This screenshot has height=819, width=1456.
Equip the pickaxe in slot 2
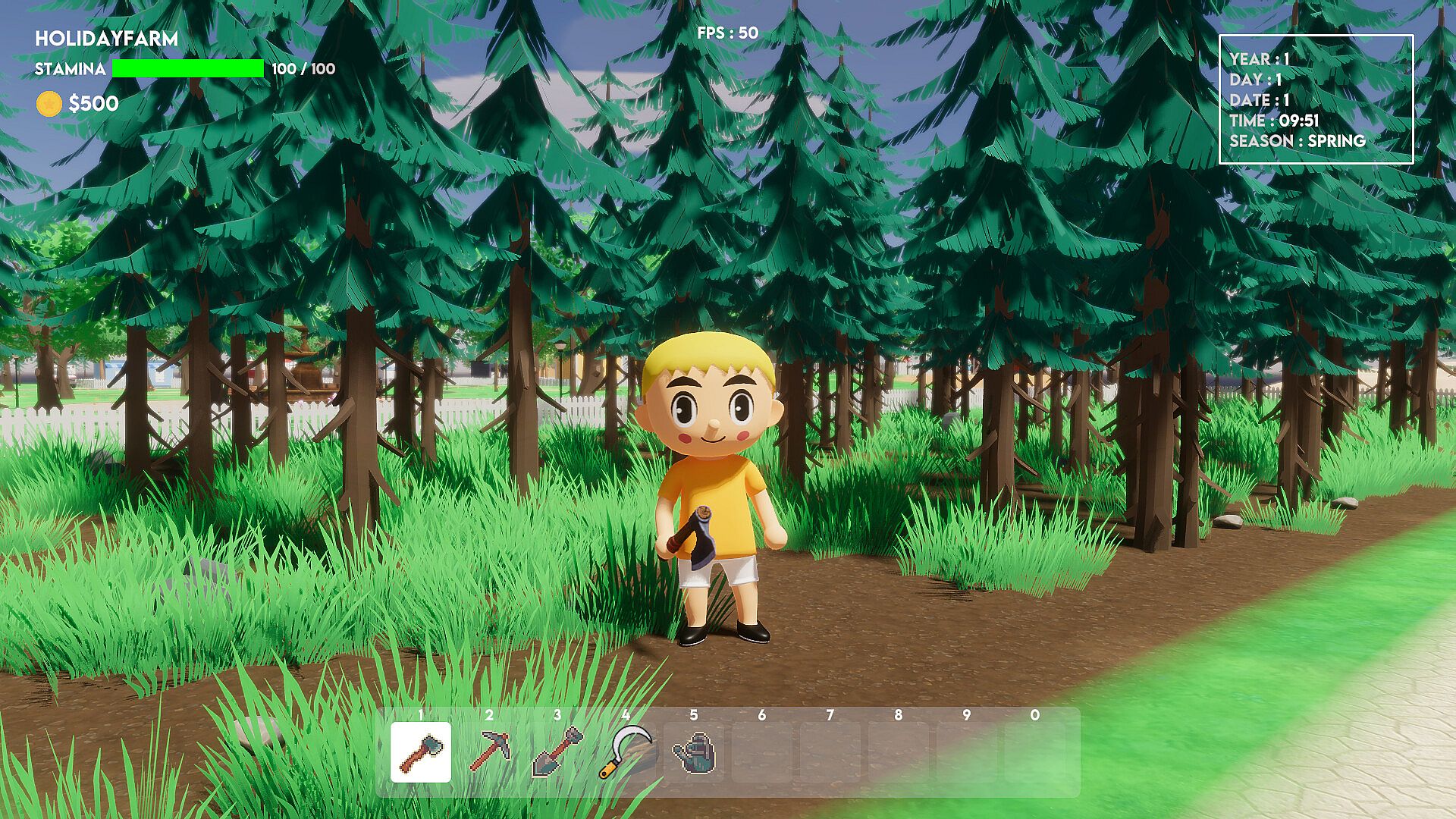489,752
